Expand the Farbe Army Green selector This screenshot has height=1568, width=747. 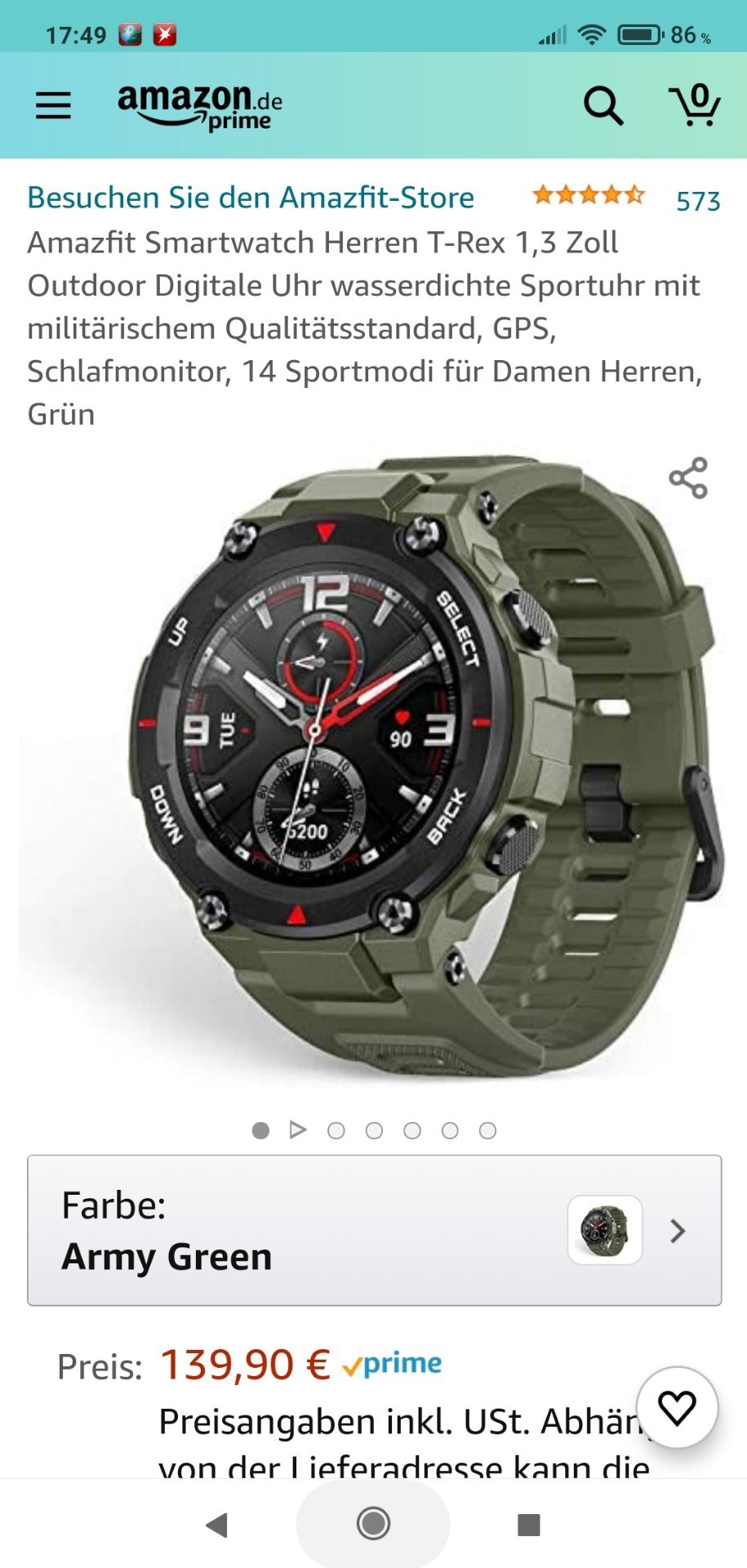(375, 1230)
